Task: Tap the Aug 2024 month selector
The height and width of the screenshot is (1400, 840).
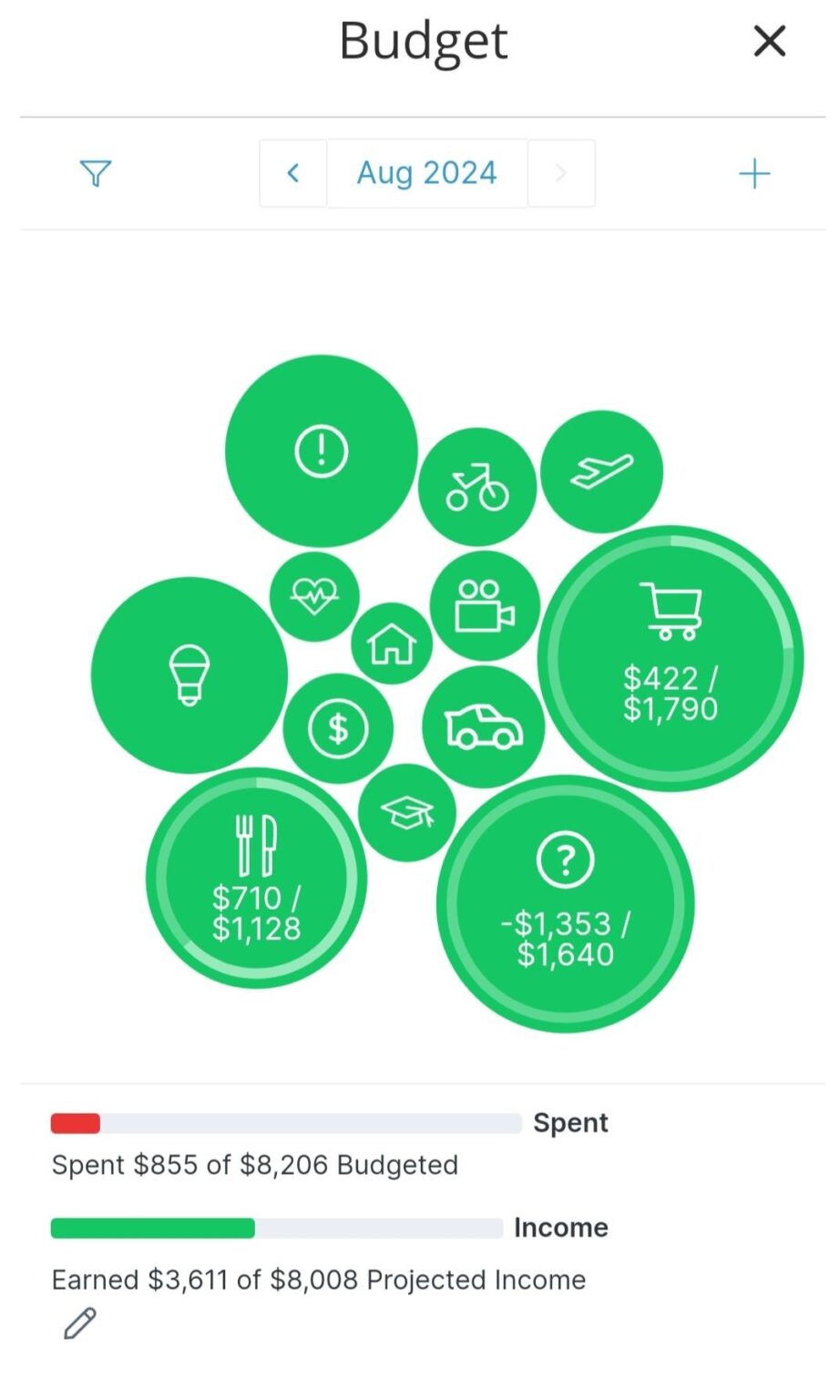Action: pyautogui.click(x=426, y=173)
